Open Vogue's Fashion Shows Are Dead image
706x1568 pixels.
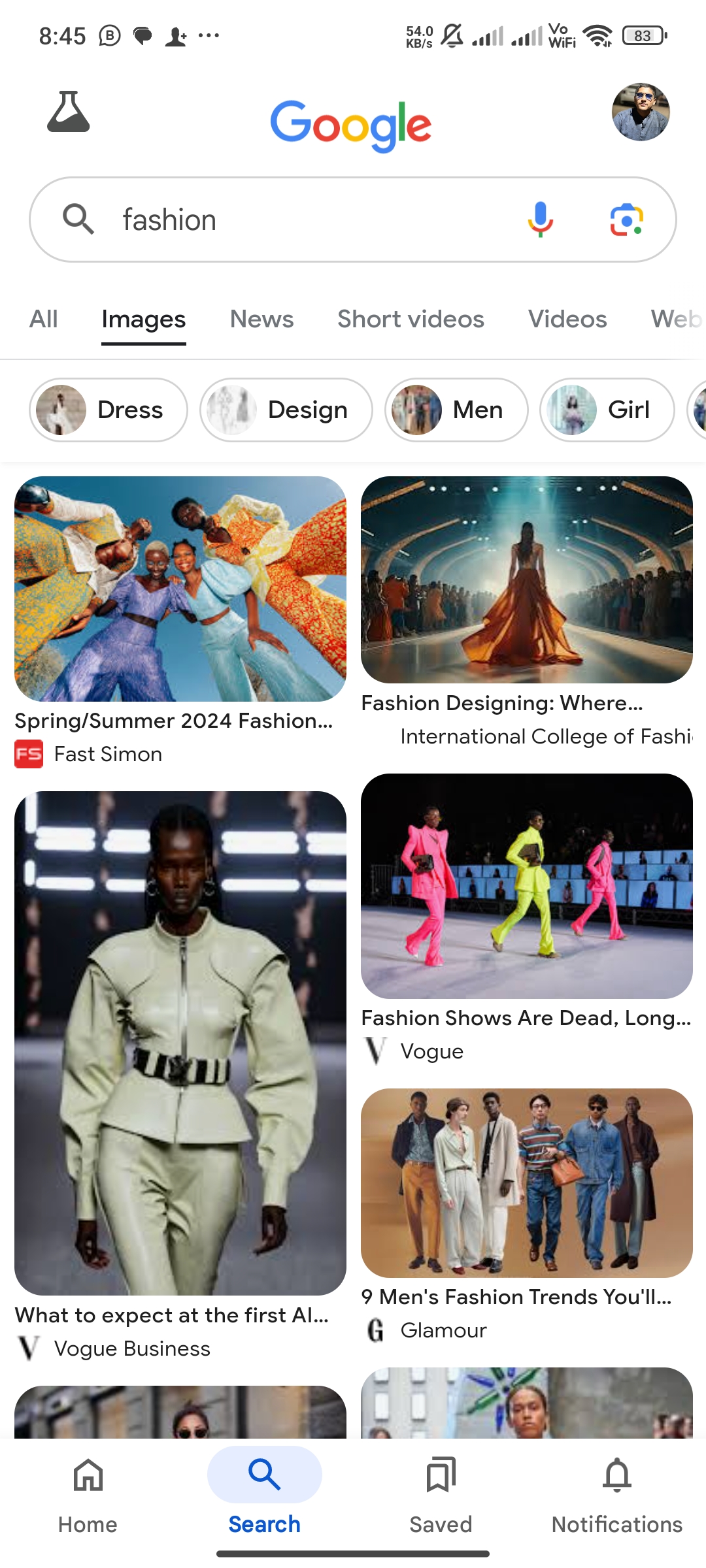(527, 886)
